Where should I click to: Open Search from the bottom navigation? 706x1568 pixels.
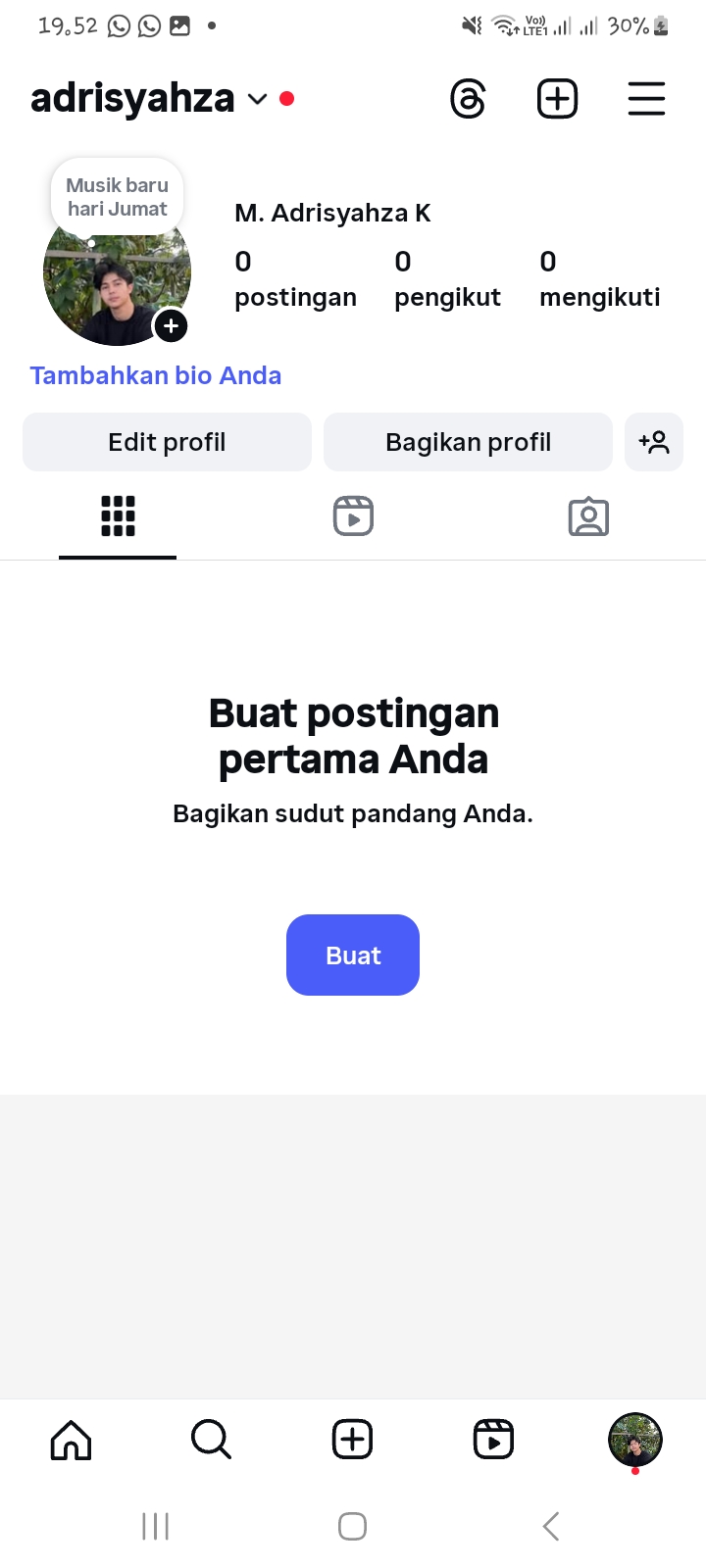point(211,1440)
